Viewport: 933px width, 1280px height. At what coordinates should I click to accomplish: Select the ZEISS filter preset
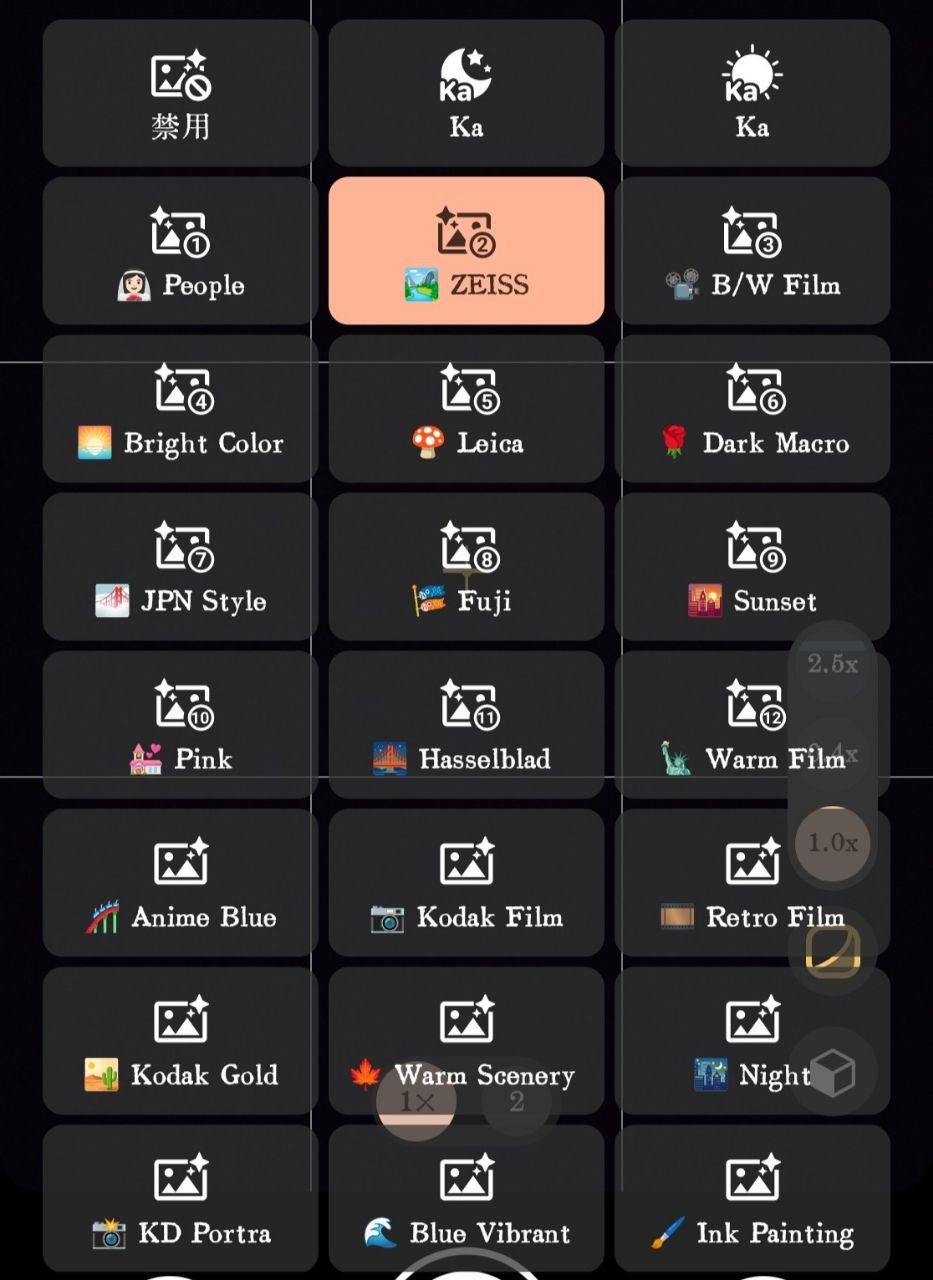pos(466,251)
